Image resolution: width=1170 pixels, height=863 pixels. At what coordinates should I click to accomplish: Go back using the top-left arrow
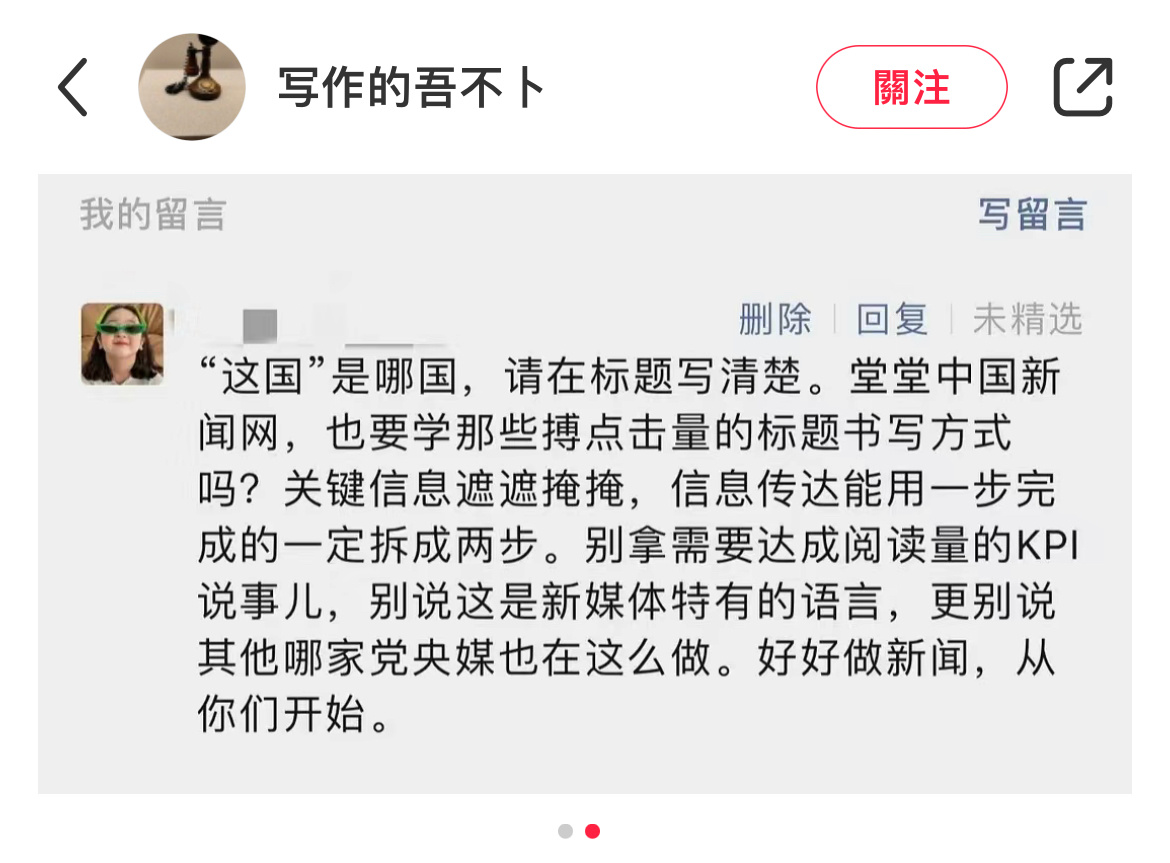point(73,88)
